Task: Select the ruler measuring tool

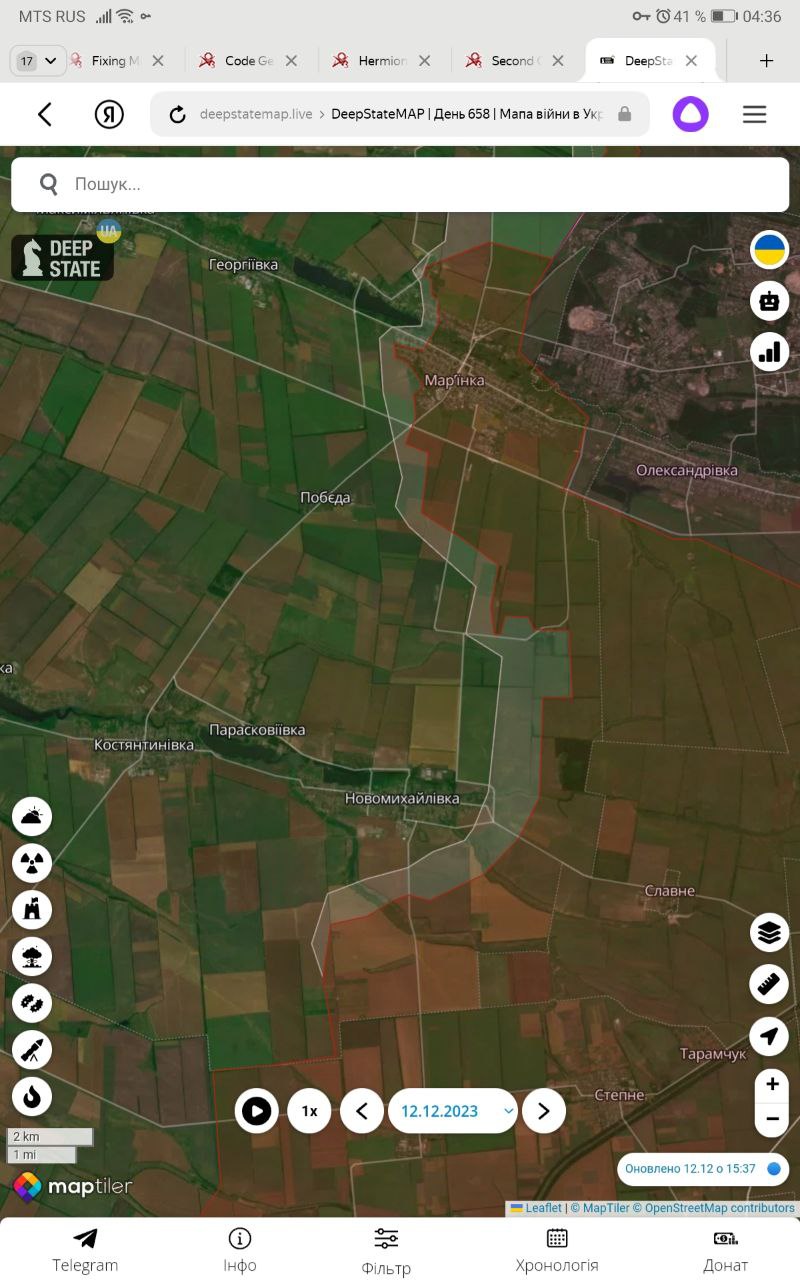Action: pos(769,985)
